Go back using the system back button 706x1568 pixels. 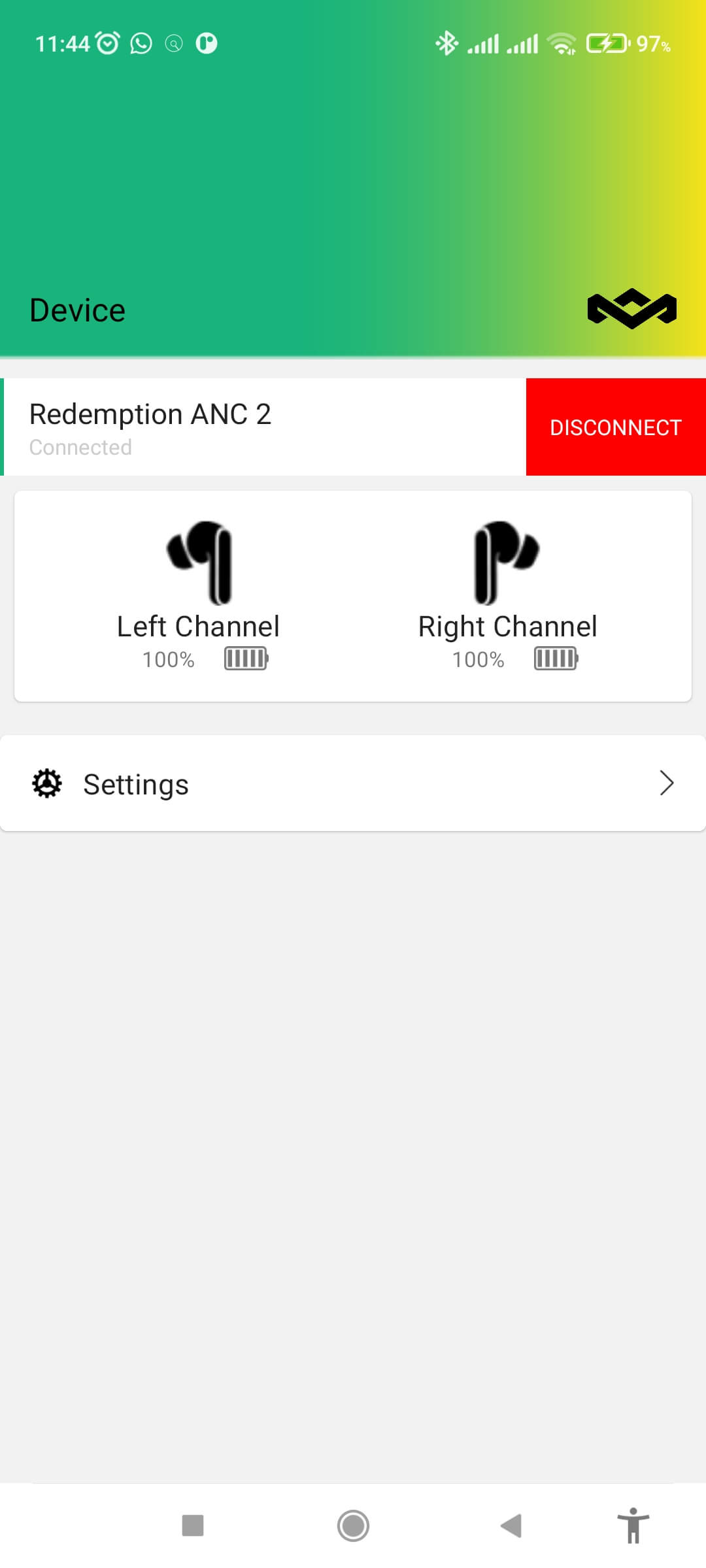click(511, 1526)
